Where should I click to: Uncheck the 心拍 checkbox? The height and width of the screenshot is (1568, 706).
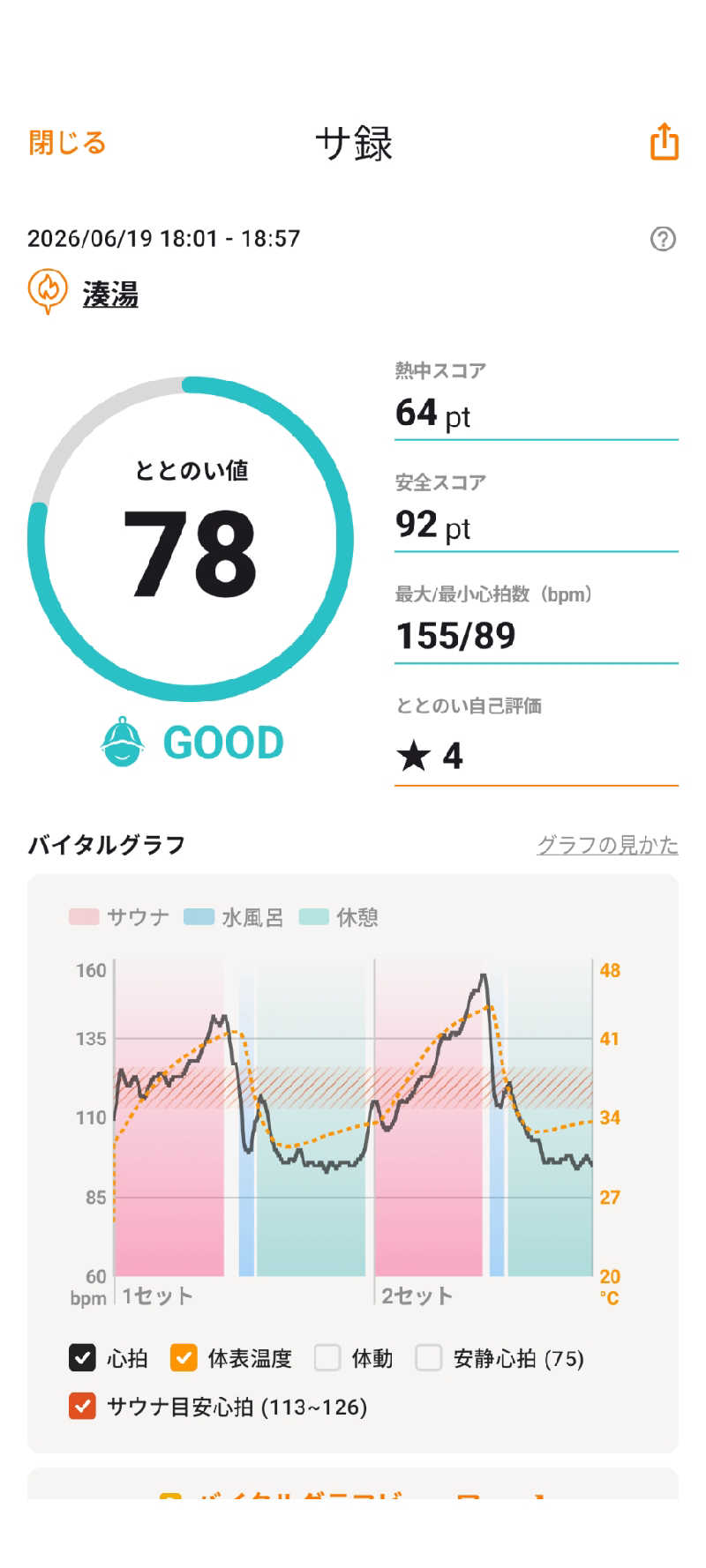click(x=82, y=1357)
